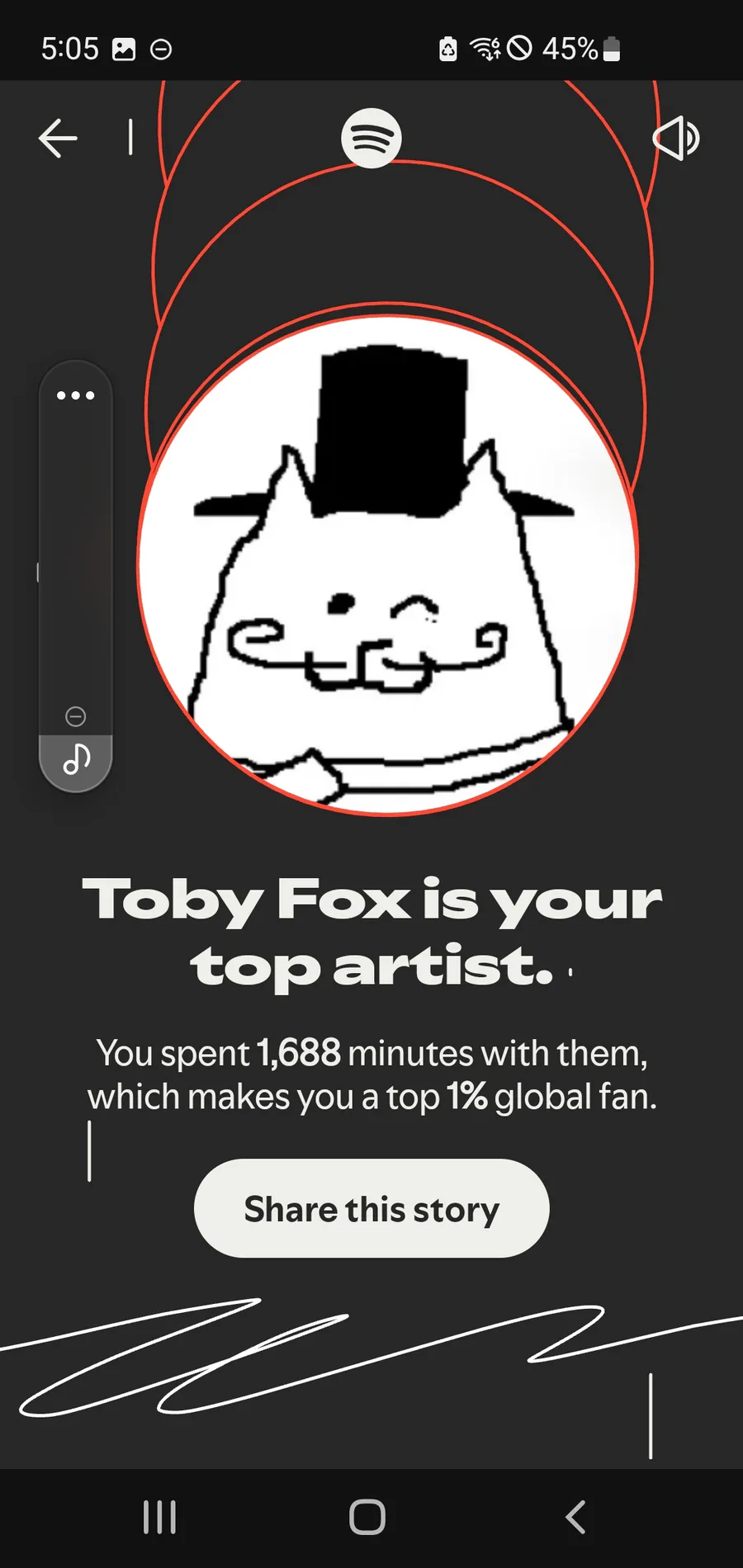Go to the home screen
Screen dimensions: 743x1568
click(x=367, y=1517)
